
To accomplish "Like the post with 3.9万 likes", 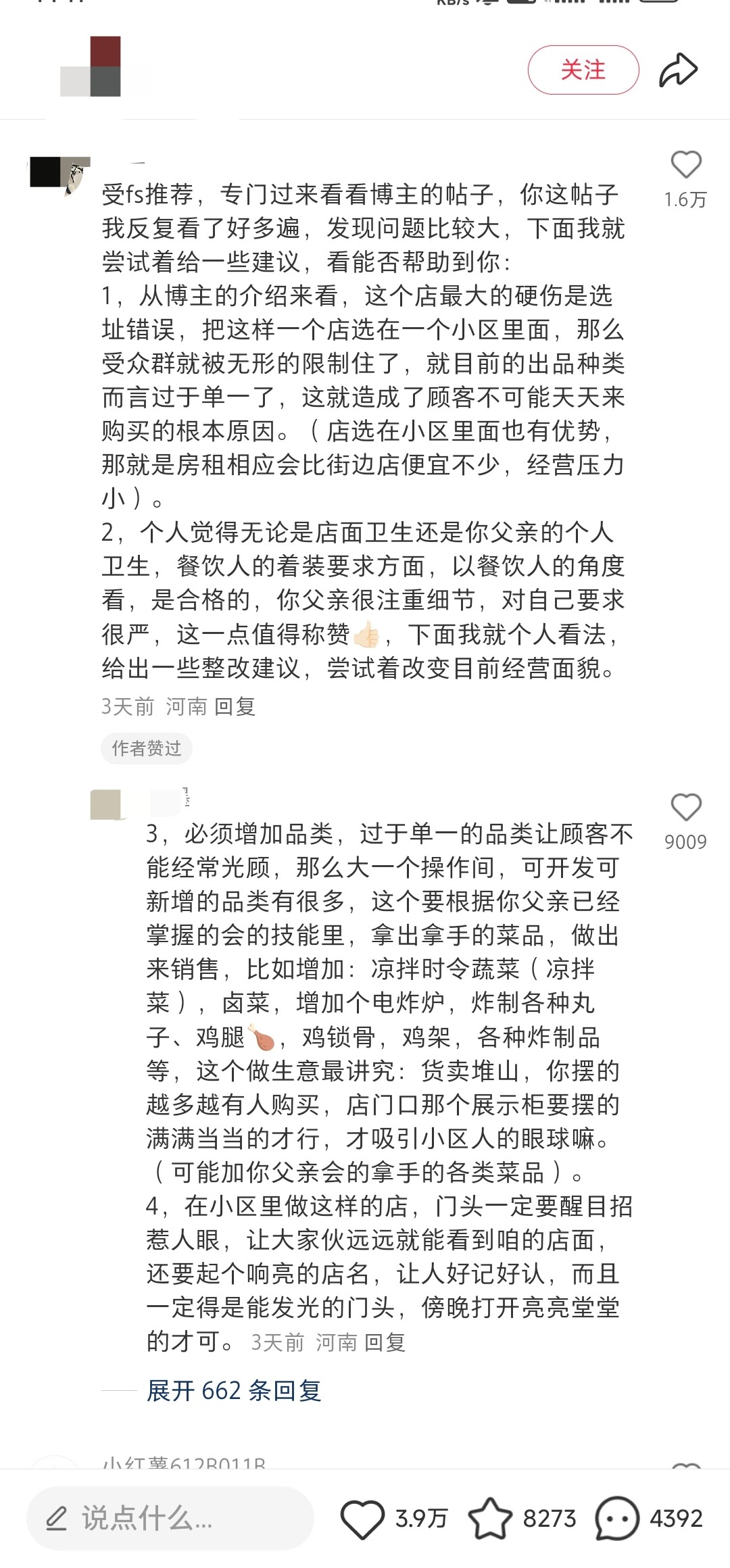I will pyautogui.click(x=363, y=1519).
